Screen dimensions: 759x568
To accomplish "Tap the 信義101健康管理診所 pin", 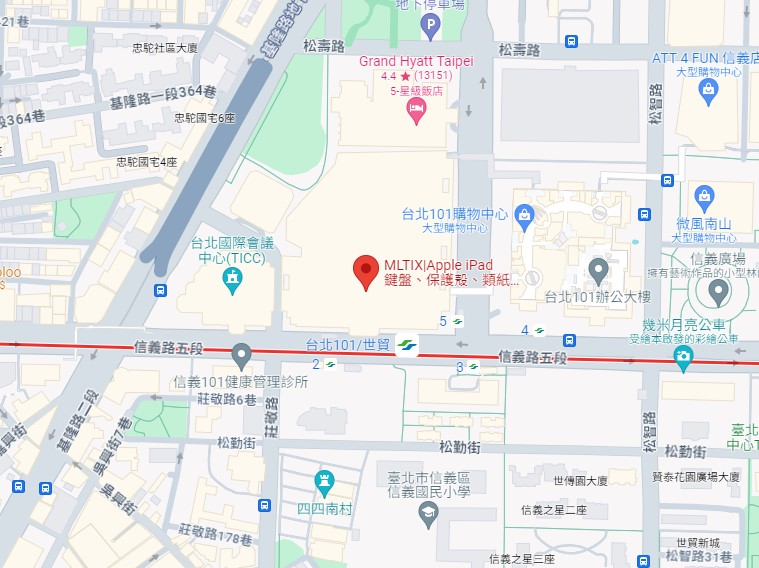I will click(241, 354).
